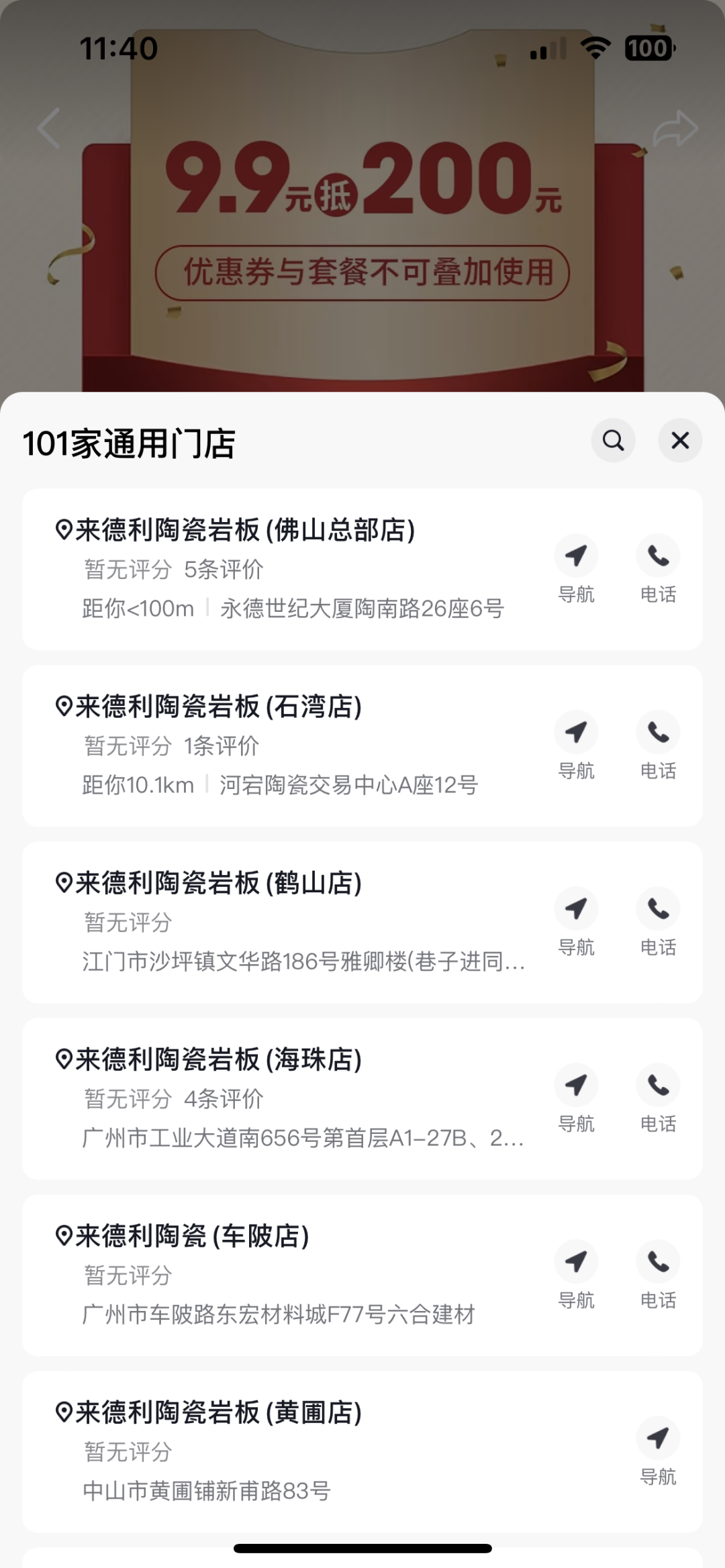This screenshot has height=1568, width=725.
Task: Share this coupon page
Action: [675, 129]
